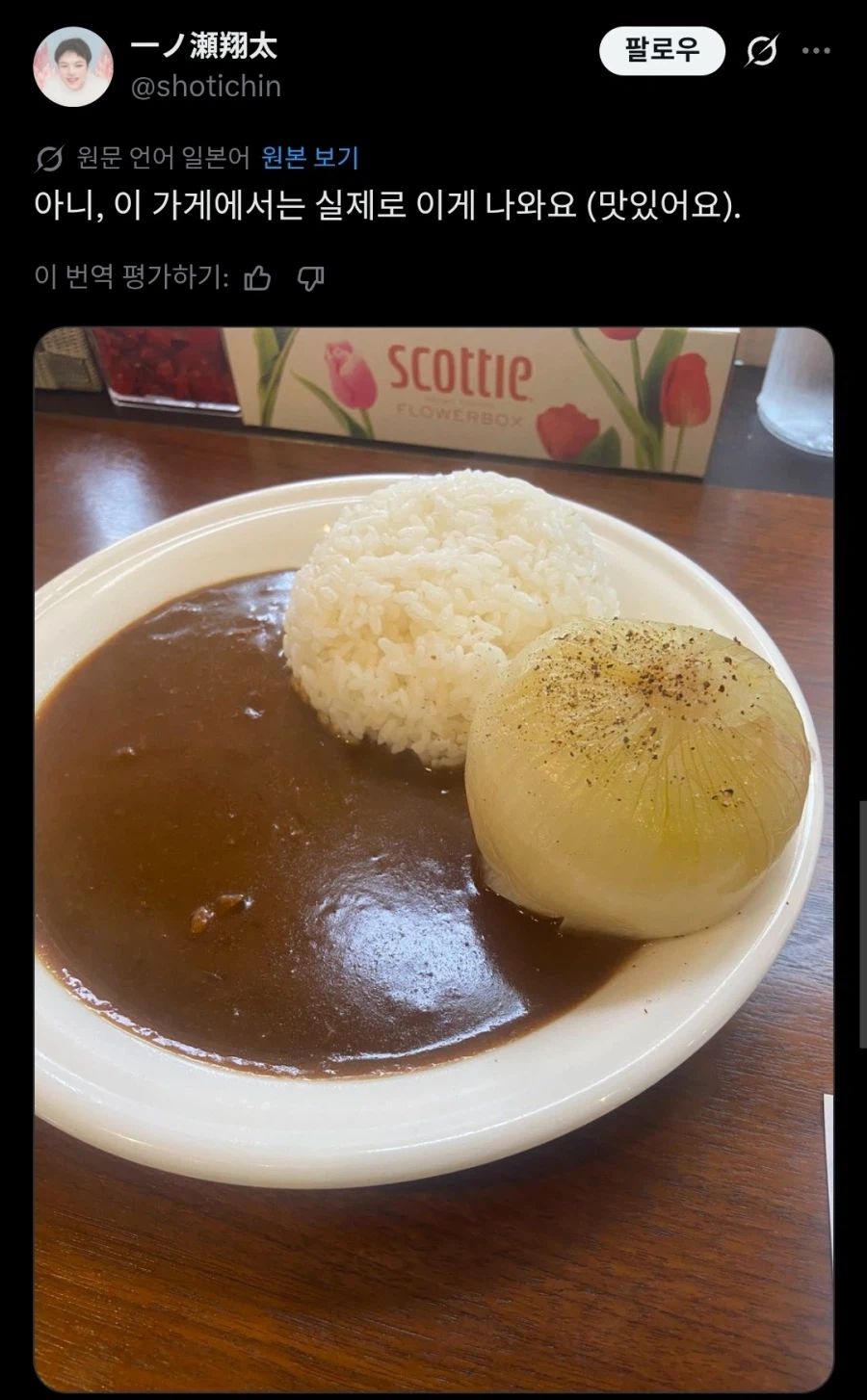Tap the Grok icon next to follow
Image resolution: width=867 pixels, height=1400 pixels.
tap(761, 51)
